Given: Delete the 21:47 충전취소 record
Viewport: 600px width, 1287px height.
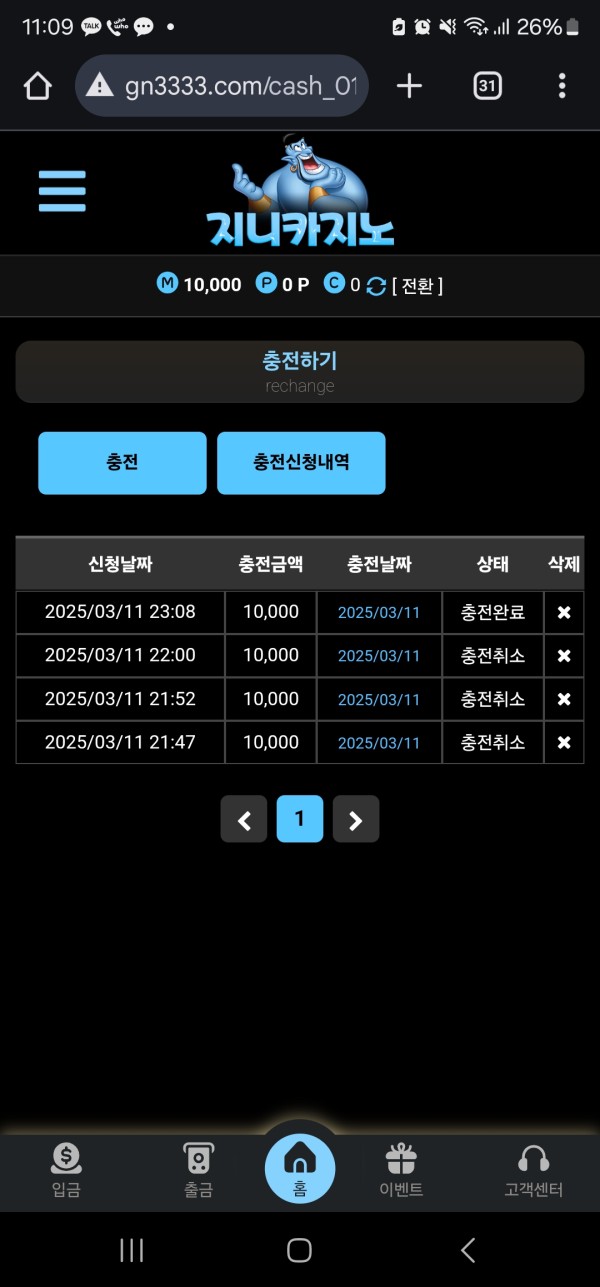Looking at the screenshot, I should pos(564,742).
